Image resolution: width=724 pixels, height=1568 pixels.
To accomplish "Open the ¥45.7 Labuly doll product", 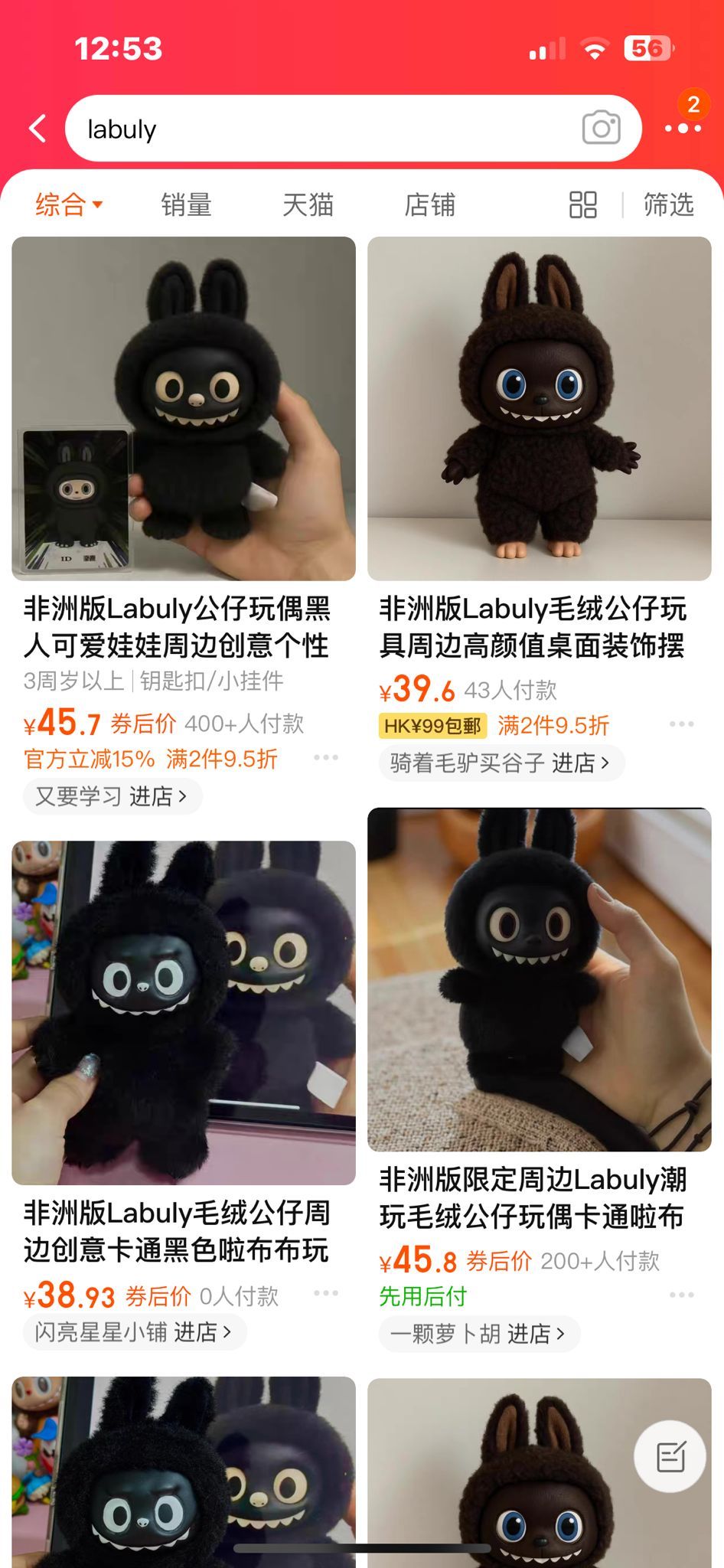I will [x=184, y=408].
